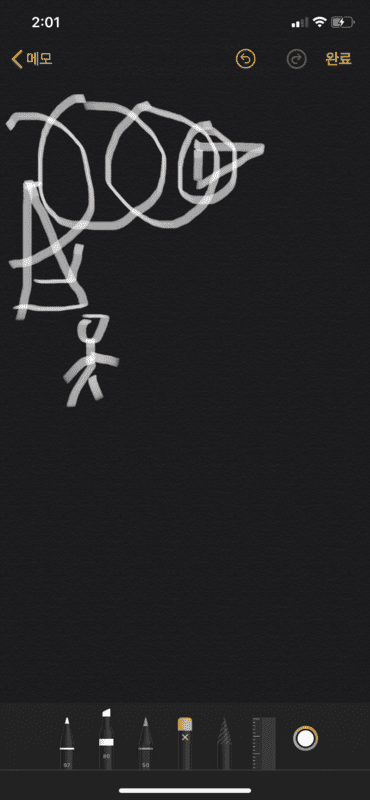
Task: Undo the last drawing stroke
Action: [x=245, y=59]
